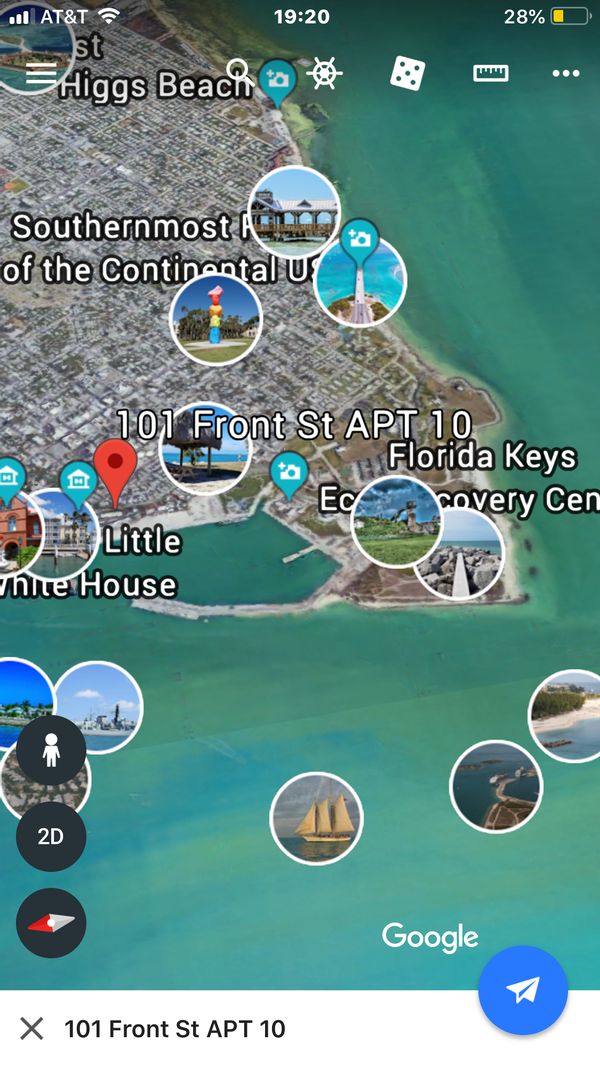Tap the blue paper plane button
Screen dimensions: 600x1067
[522, 990]
